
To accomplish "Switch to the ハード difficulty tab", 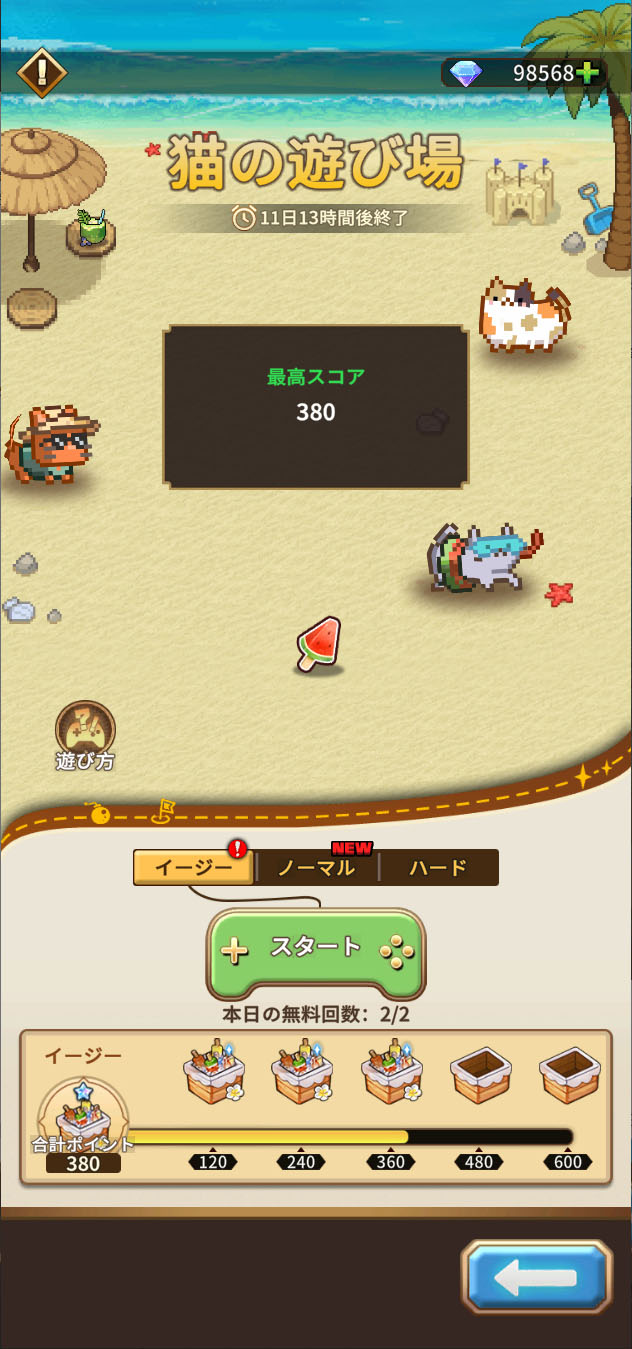I will [438, 867].
